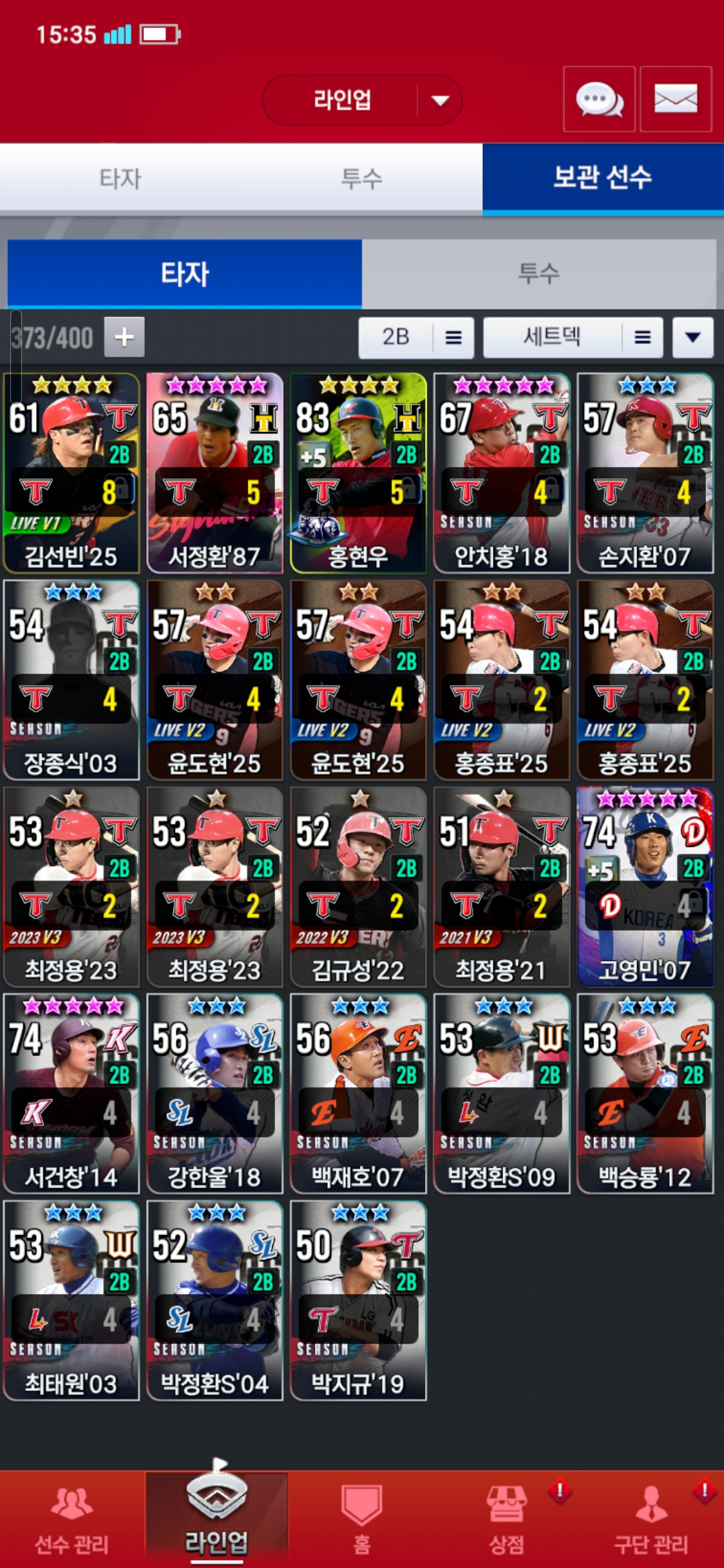Open the 서정환'87 player card
This screenshot has height=1568, width=724.
point(215,473)
